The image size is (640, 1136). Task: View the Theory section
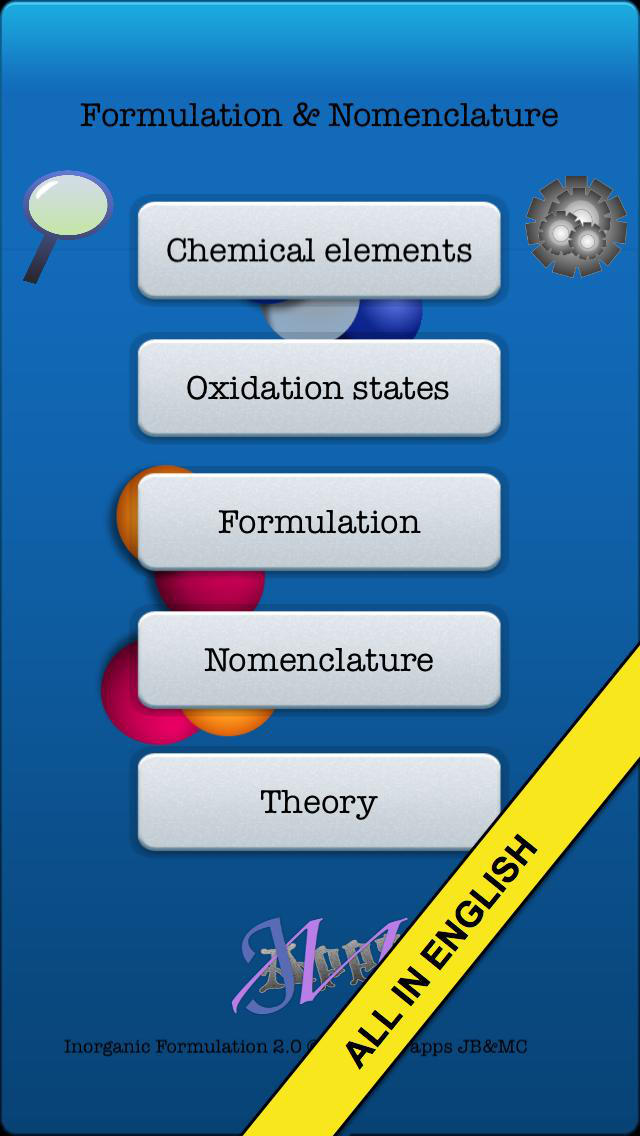coord(319,802)
